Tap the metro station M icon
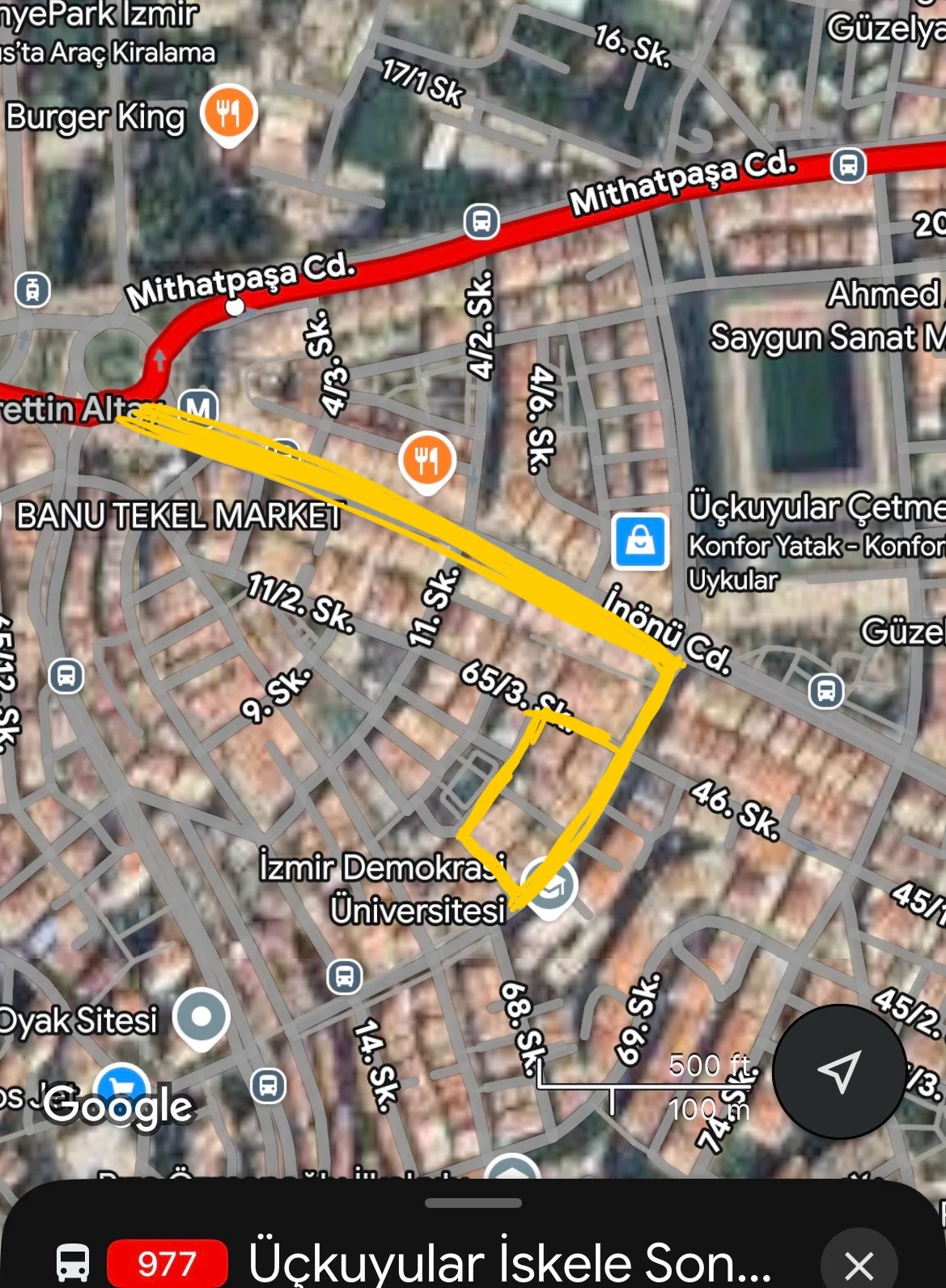Viewport: 946px width, 1288px height. click(198, 407)
